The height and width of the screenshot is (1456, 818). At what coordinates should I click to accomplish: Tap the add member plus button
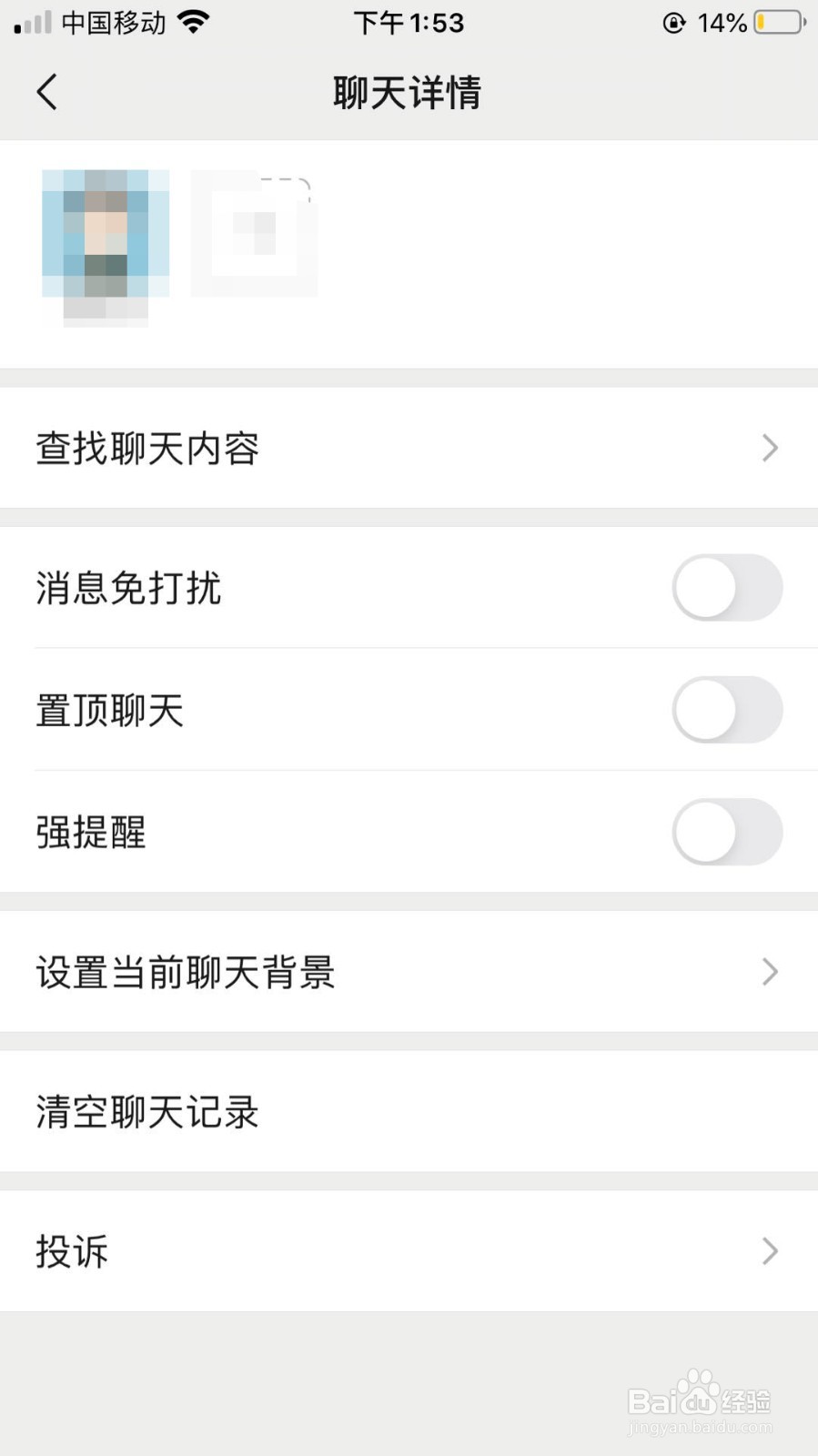254,233
